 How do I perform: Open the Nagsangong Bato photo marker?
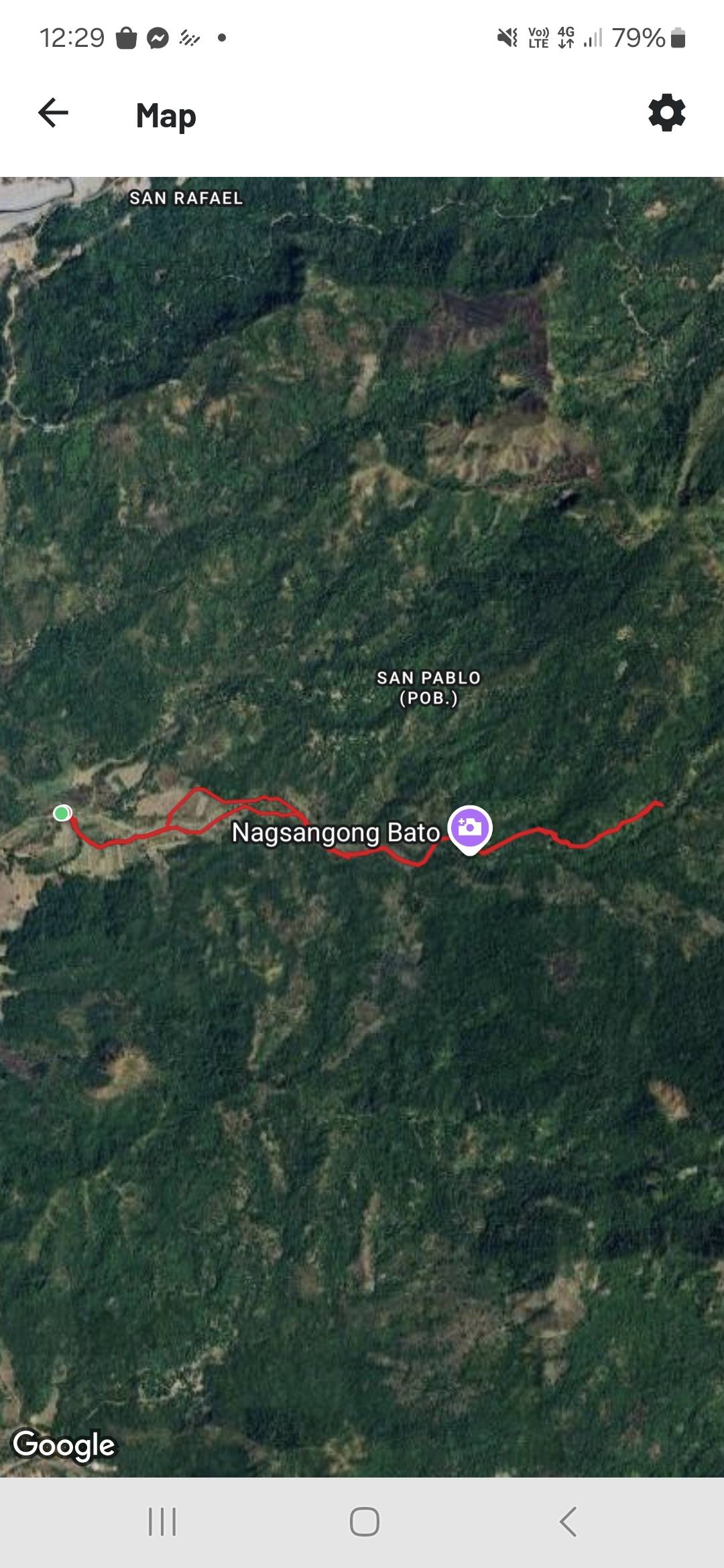470,830
